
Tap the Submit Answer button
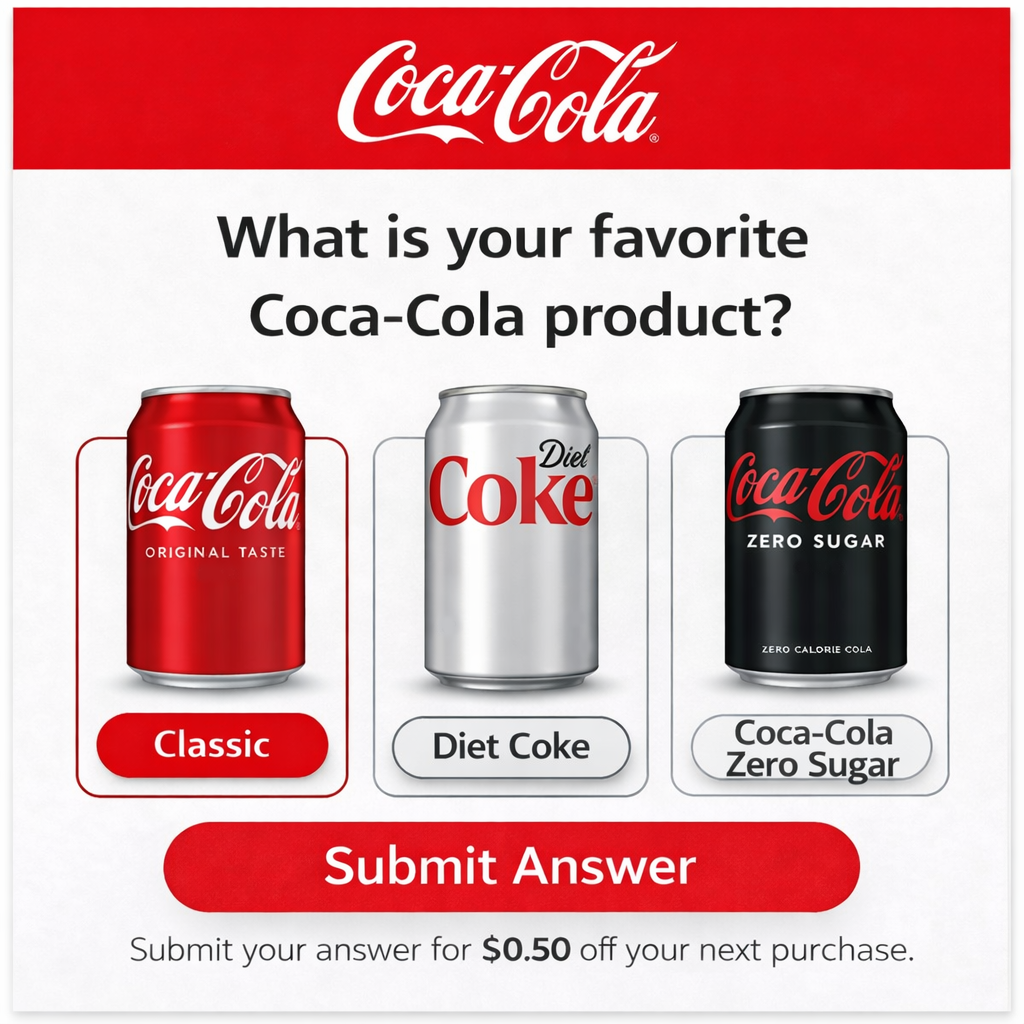[511, 867]
